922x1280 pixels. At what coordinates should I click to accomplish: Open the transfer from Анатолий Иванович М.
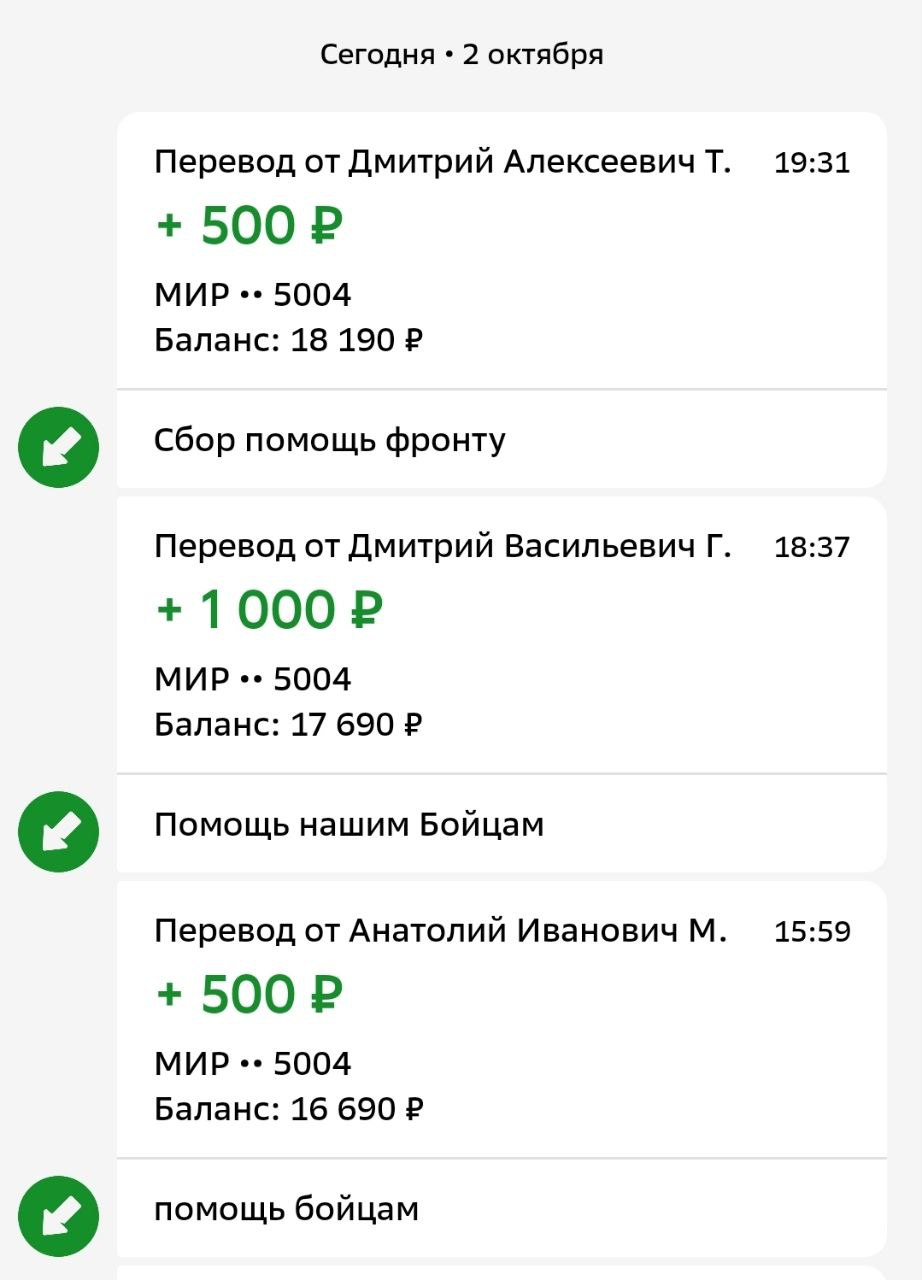500,1018
